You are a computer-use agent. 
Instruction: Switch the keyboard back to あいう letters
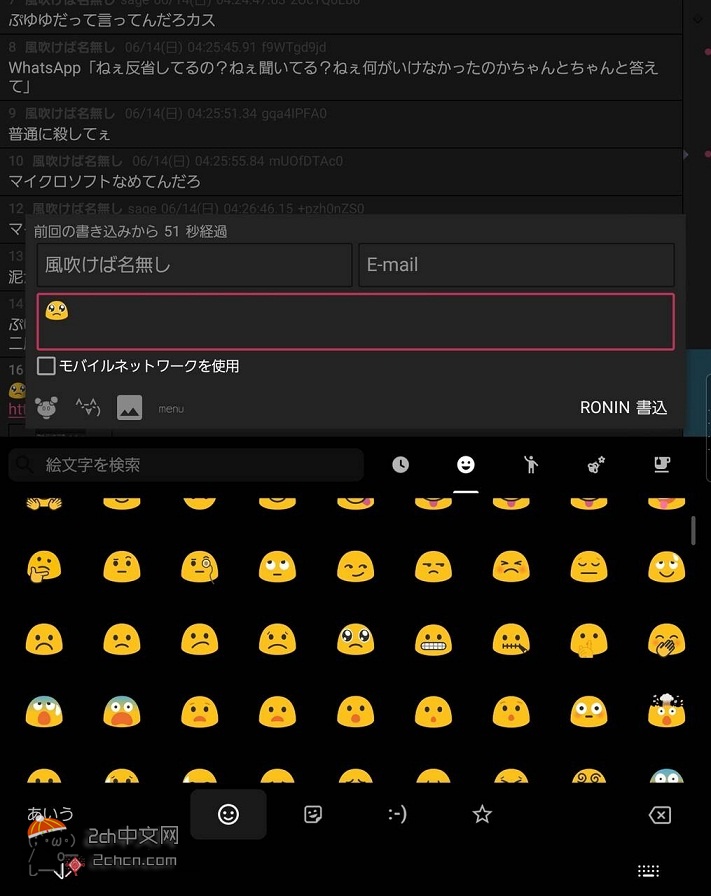pos(50,814)
